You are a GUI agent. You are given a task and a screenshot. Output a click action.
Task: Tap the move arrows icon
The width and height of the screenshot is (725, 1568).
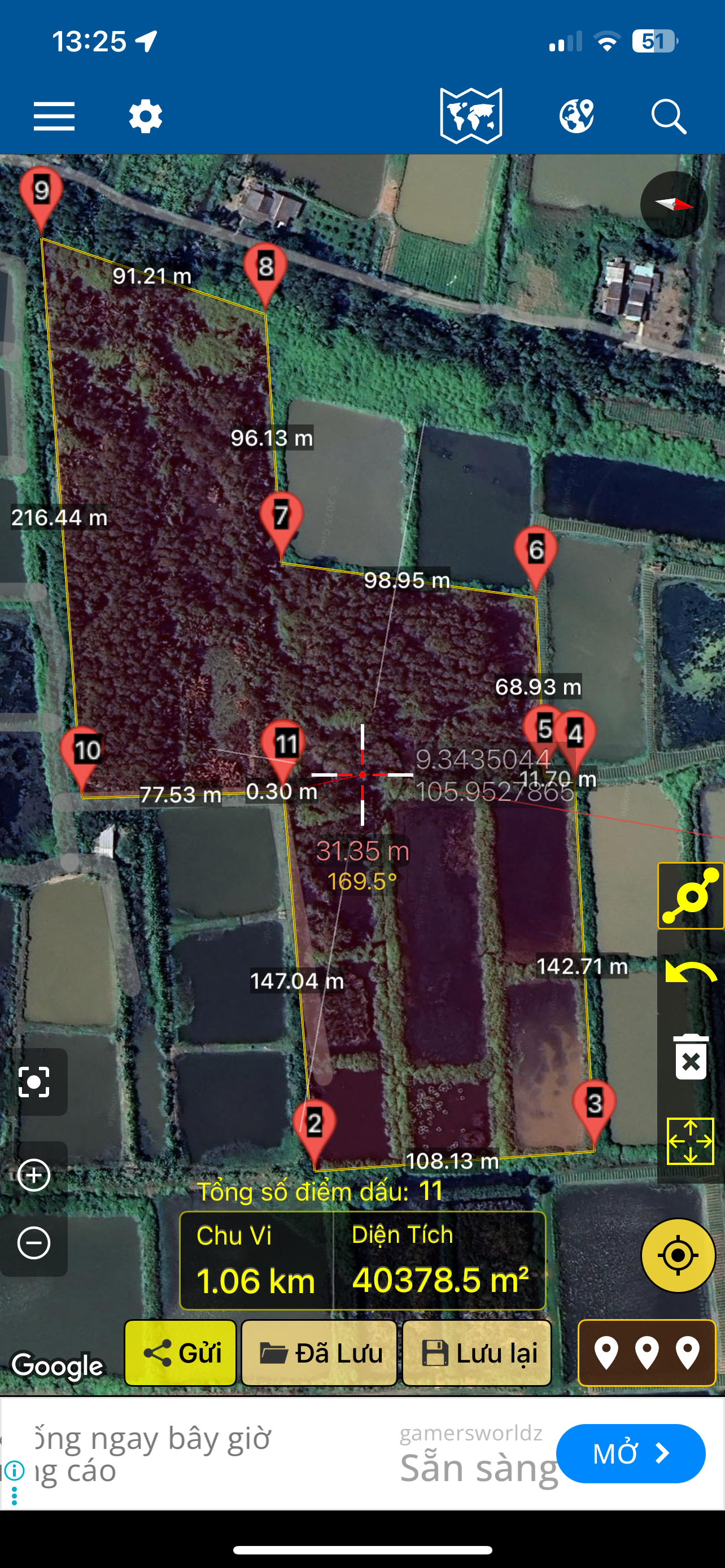tap(691, 1141)
